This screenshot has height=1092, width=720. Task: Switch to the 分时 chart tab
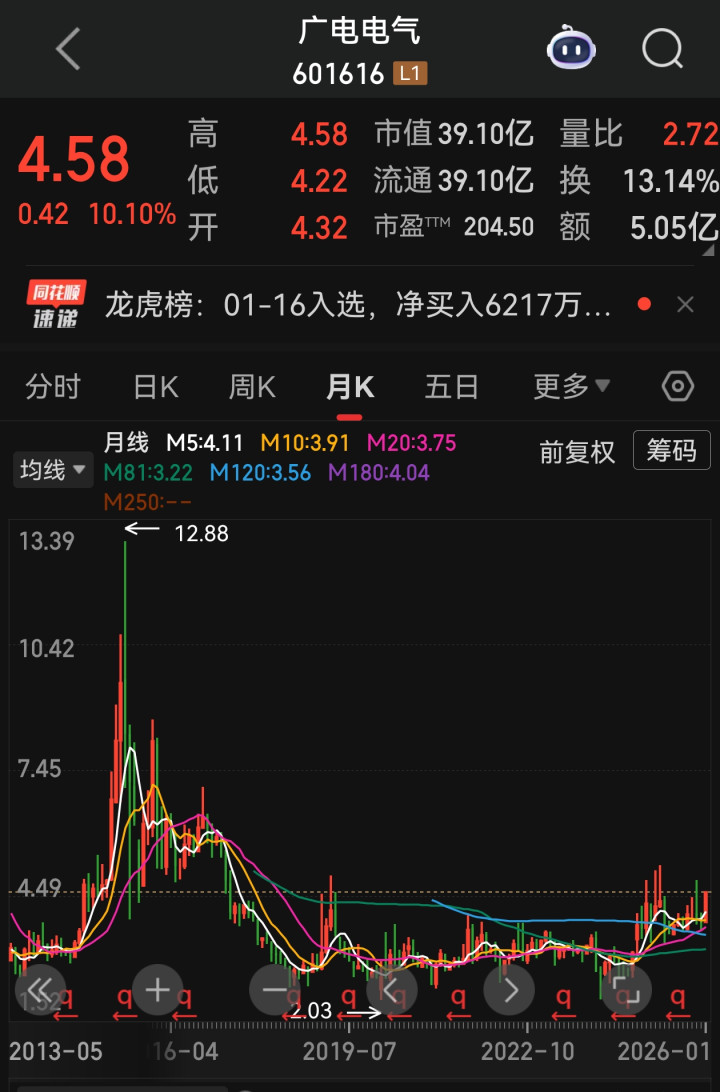(x=52, y=387)
